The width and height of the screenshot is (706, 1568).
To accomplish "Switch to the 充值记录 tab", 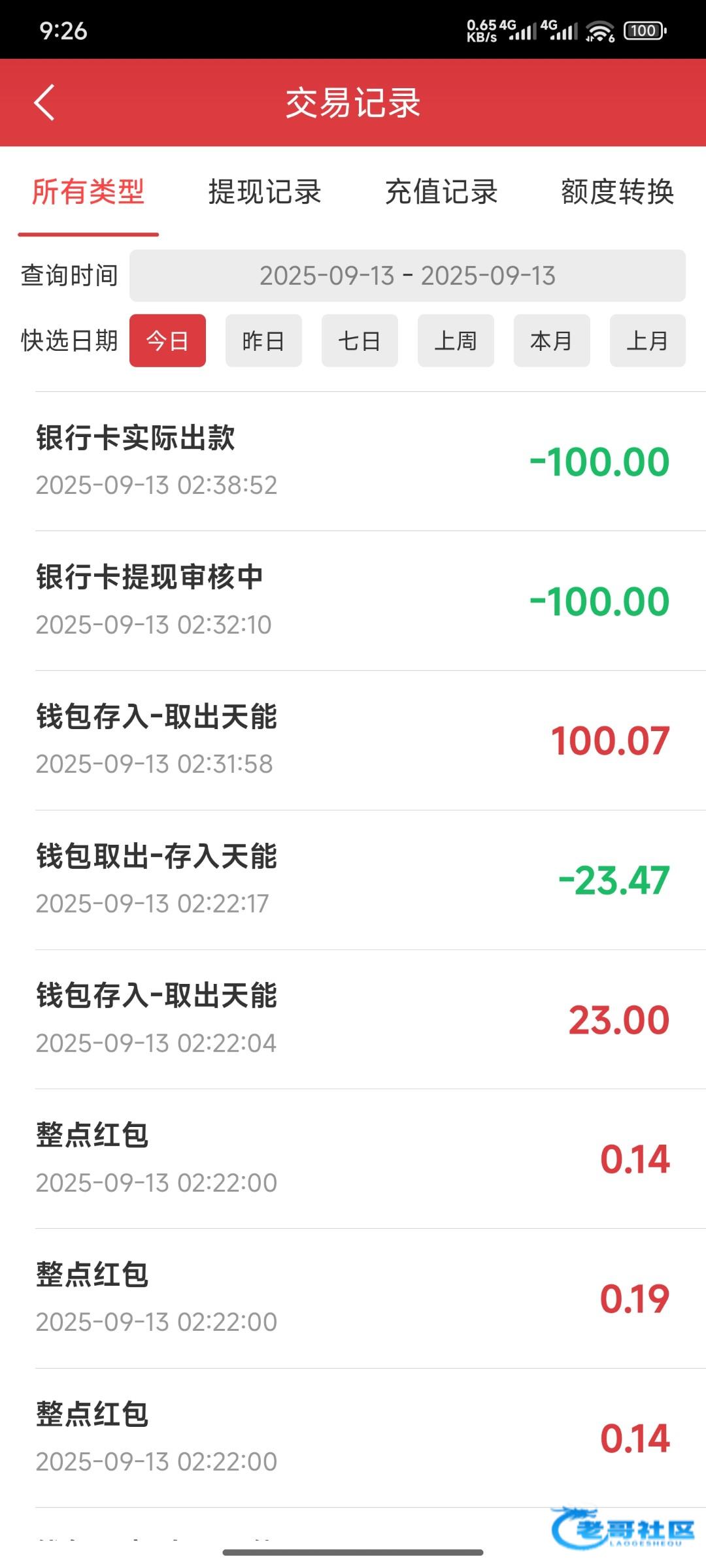I will coord(441,192).
